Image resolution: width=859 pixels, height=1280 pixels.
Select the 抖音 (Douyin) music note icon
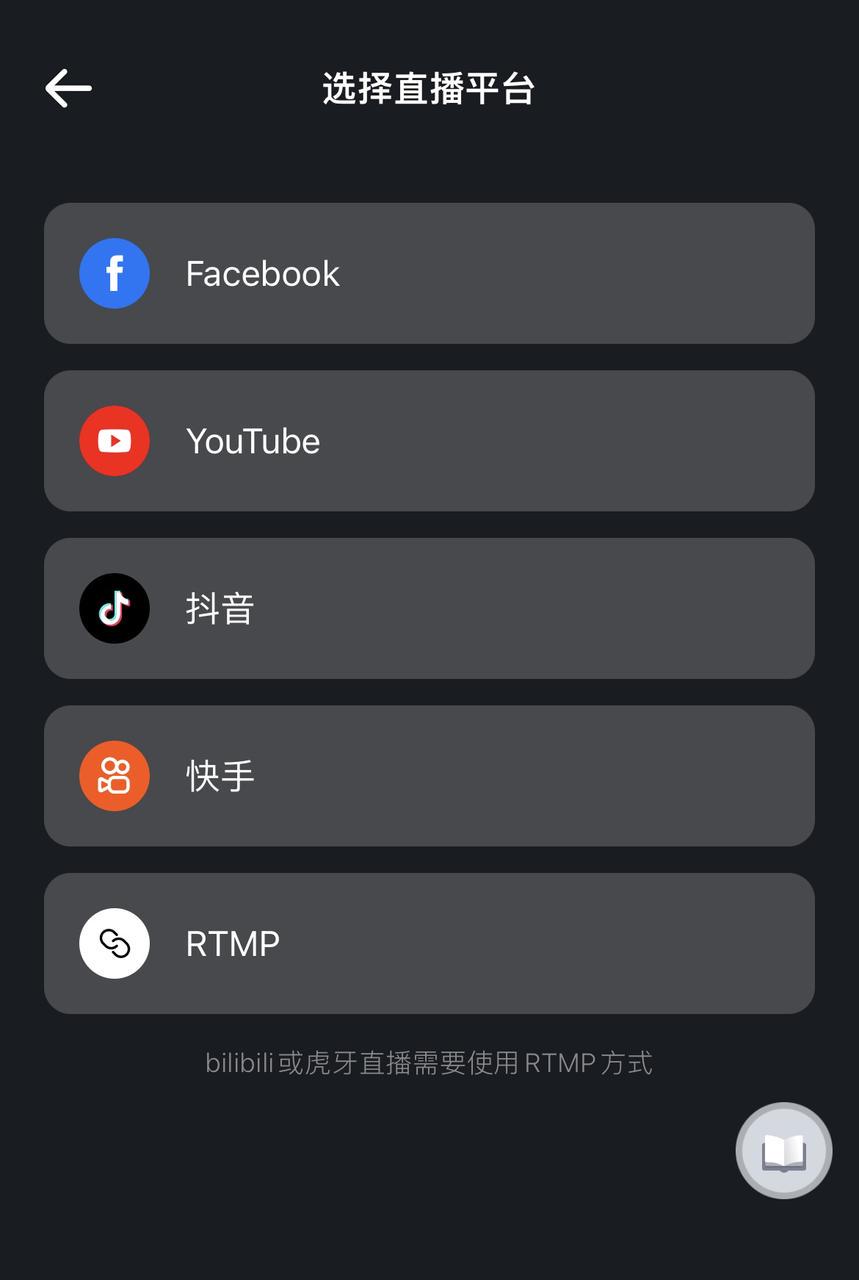click(x=113, y=608)
